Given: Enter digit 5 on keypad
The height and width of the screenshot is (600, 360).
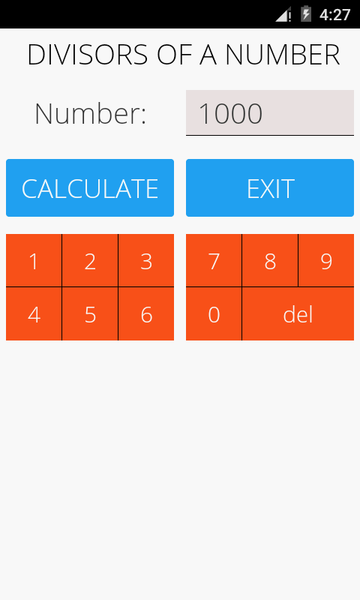Looking at the screenshot, I should click(90, 314).
